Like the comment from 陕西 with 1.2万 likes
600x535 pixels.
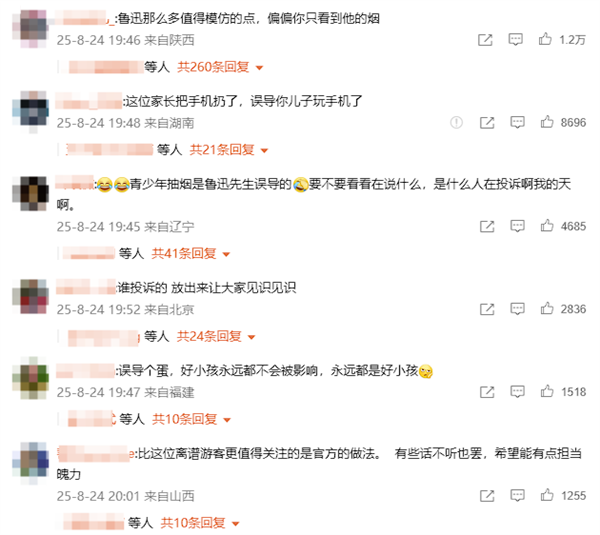pos(546,40)
